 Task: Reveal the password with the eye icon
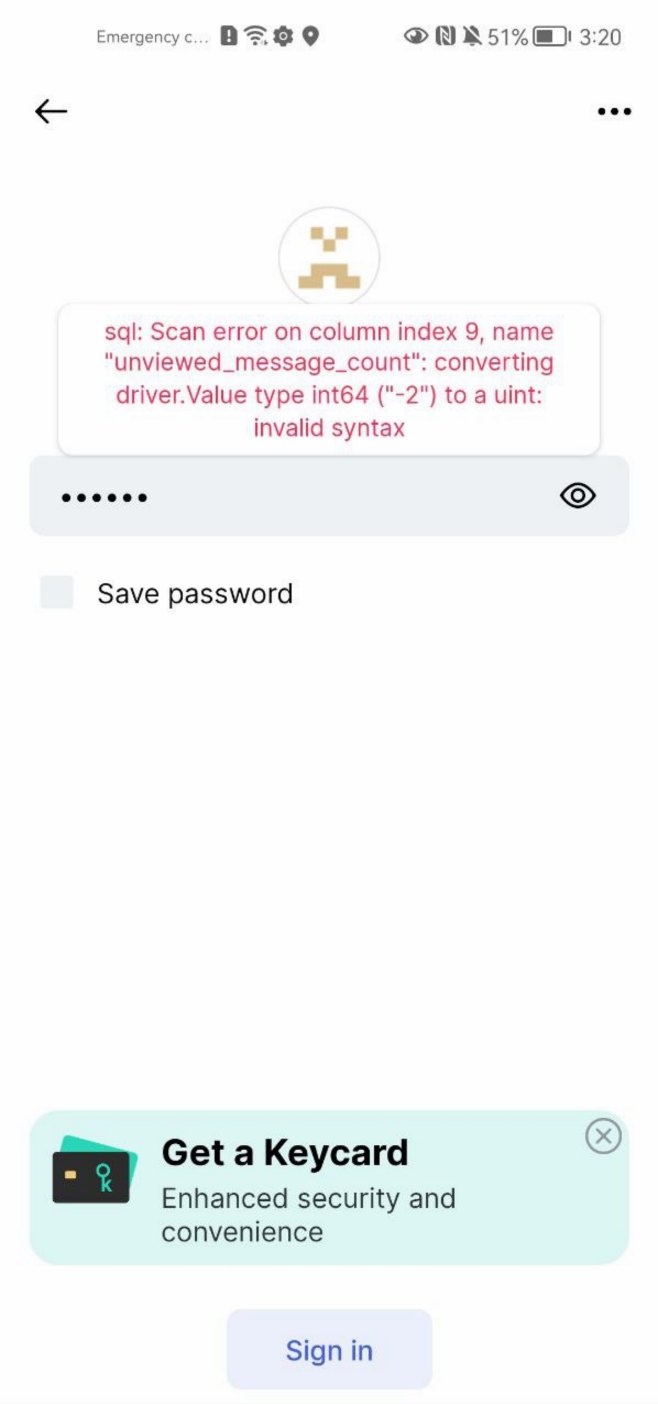click(578, 496)
